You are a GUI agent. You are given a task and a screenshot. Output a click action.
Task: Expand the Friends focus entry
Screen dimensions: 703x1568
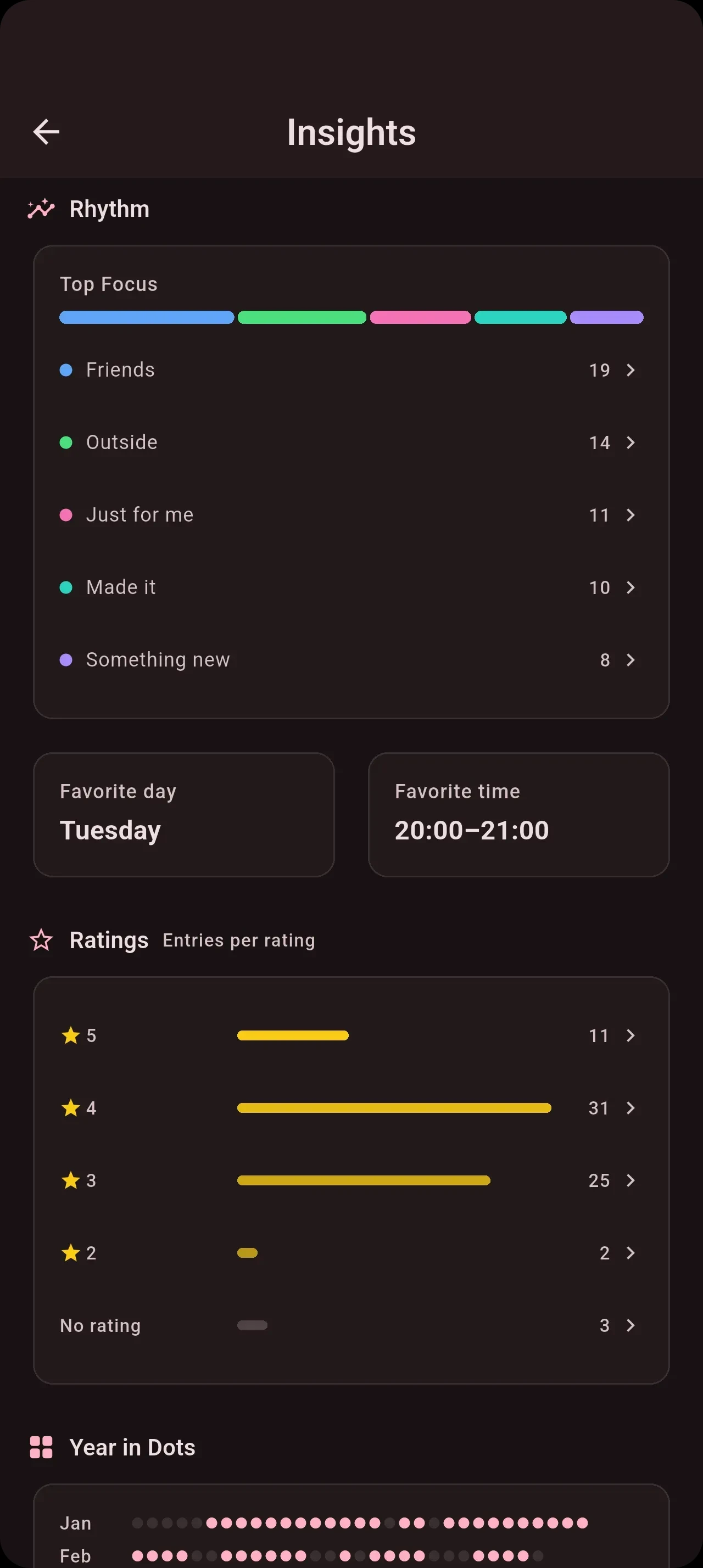tap(630, 370)
